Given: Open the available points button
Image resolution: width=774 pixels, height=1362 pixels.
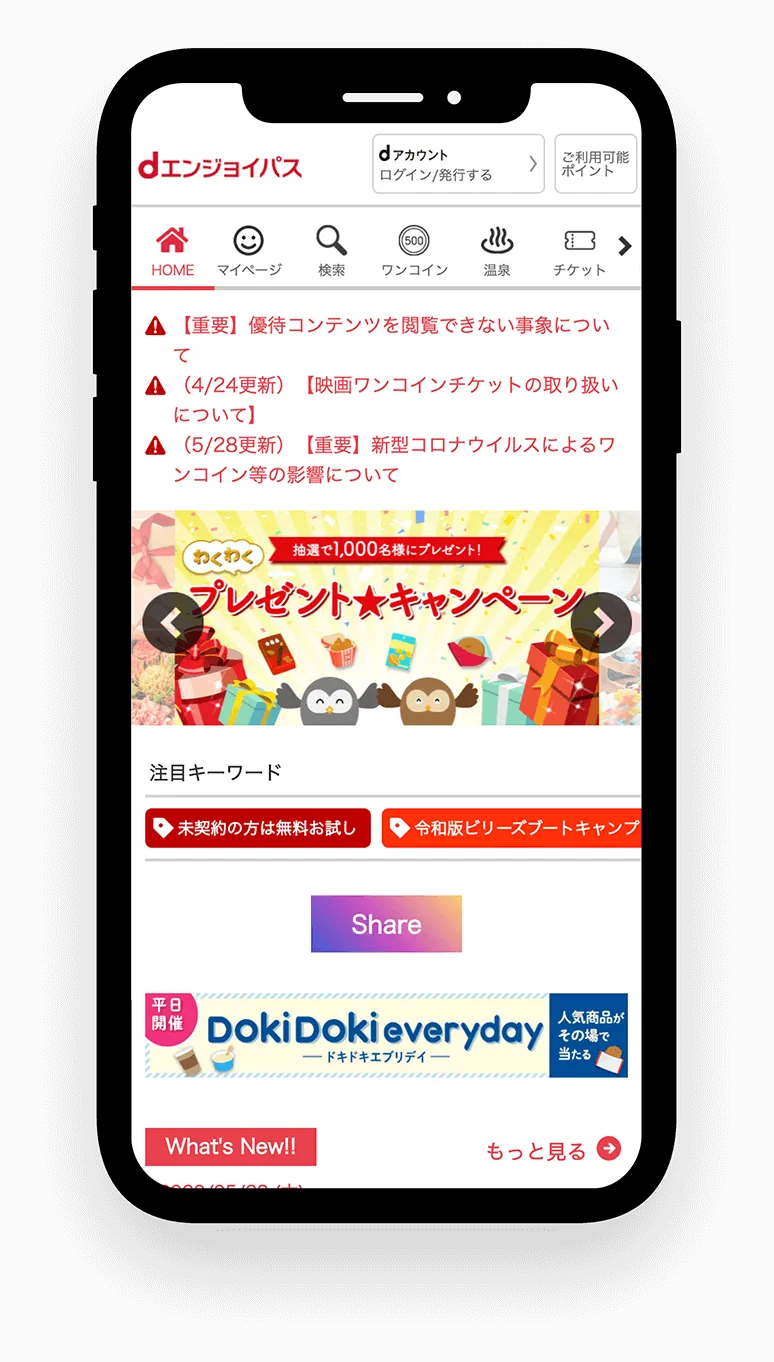Looking at the screenshot, I should pyautogui.click(x=595, y=164).
